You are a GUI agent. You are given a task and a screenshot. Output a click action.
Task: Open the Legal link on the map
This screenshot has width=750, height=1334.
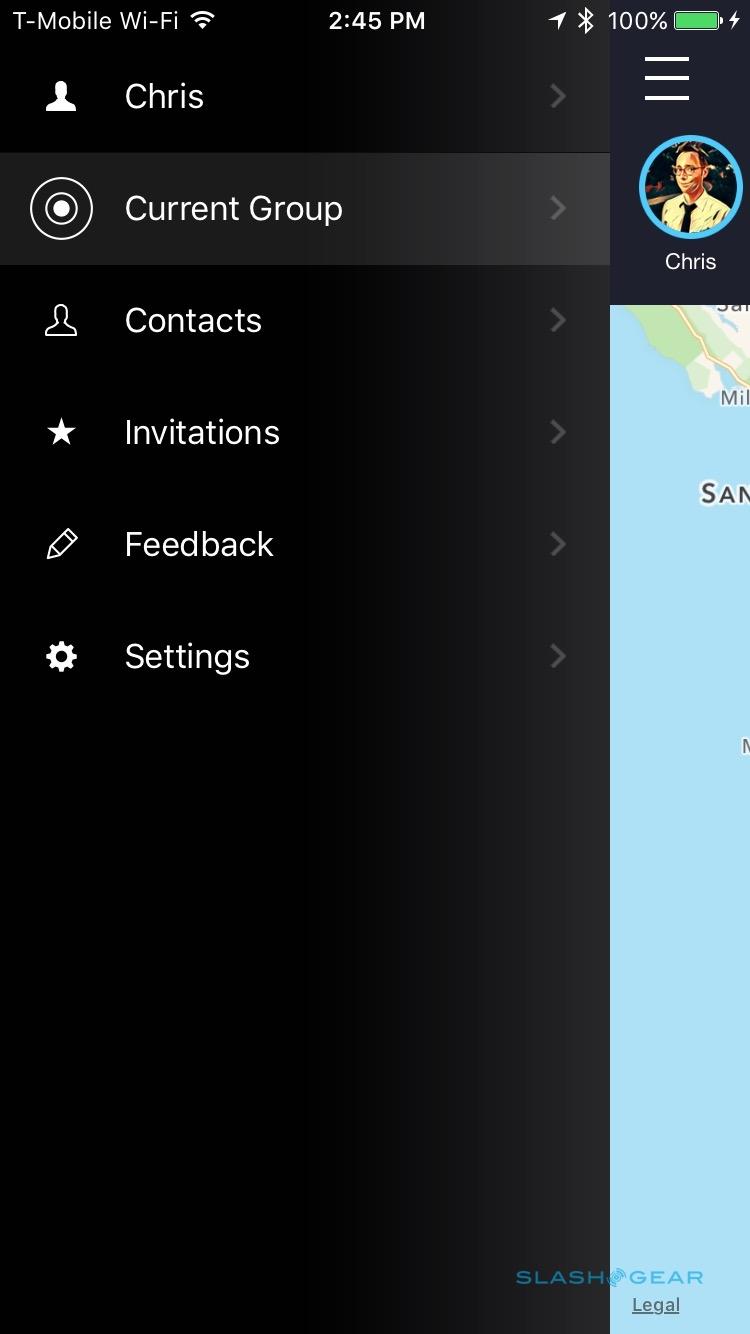656,1305
